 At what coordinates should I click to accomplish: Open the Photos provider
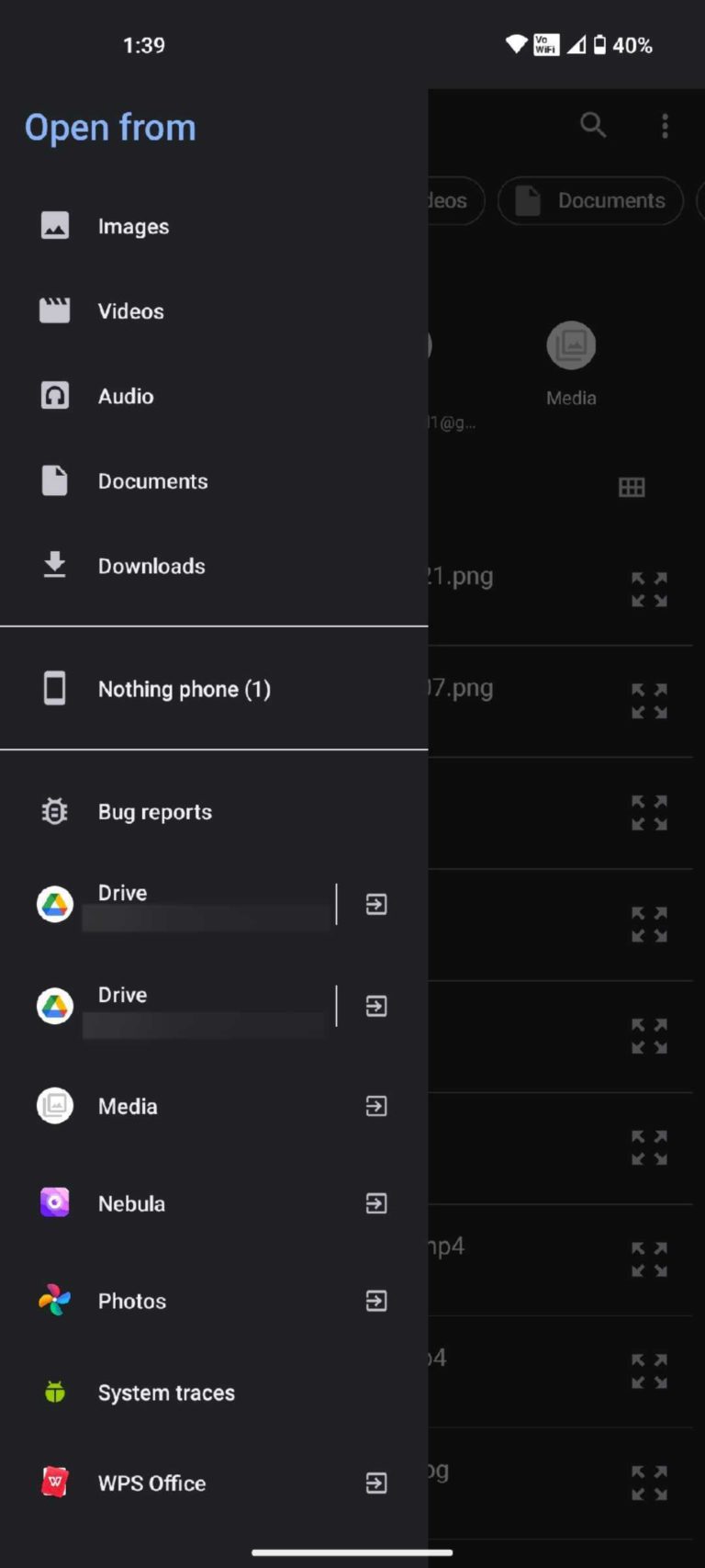131,1301
